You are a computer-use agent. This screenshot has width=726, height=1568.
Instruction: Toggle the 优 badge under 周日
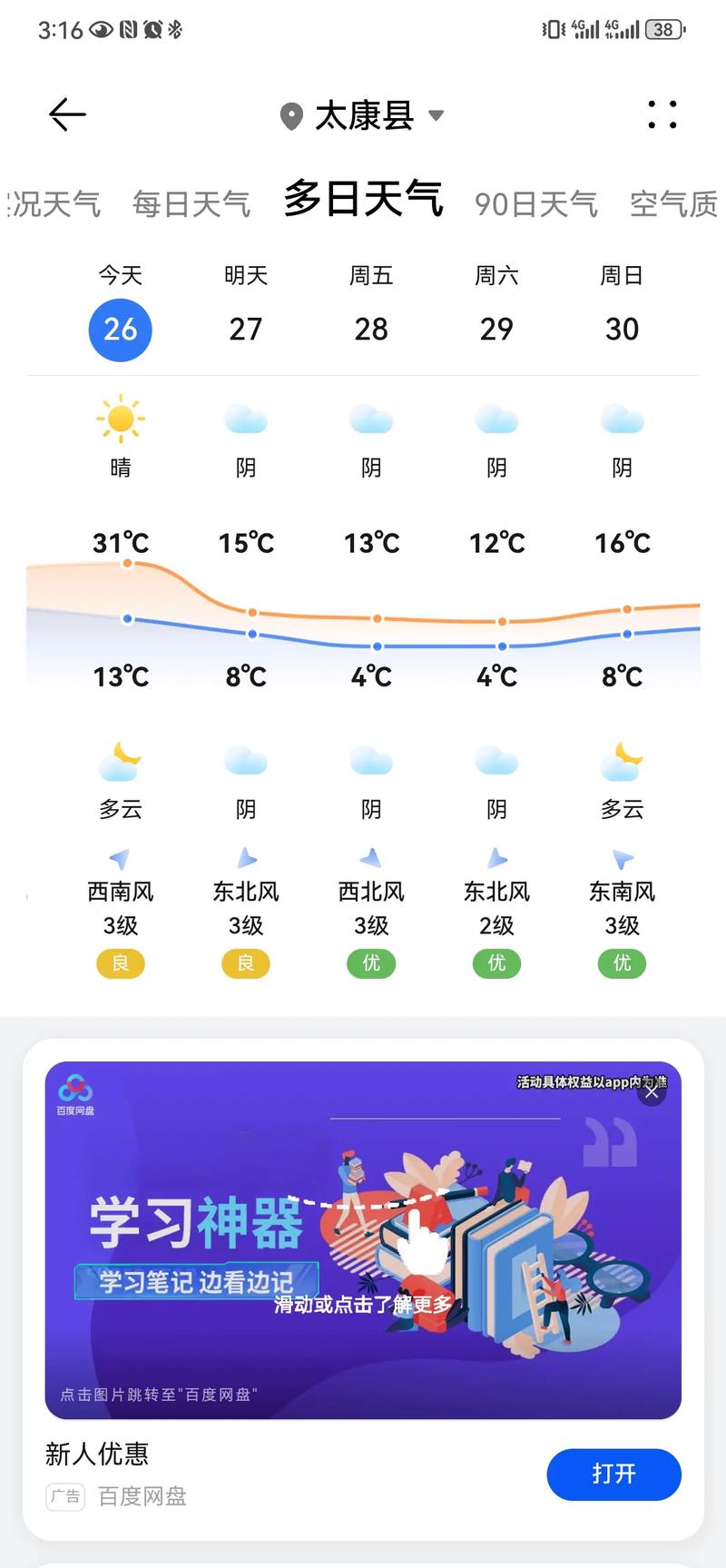pos(621,963)
